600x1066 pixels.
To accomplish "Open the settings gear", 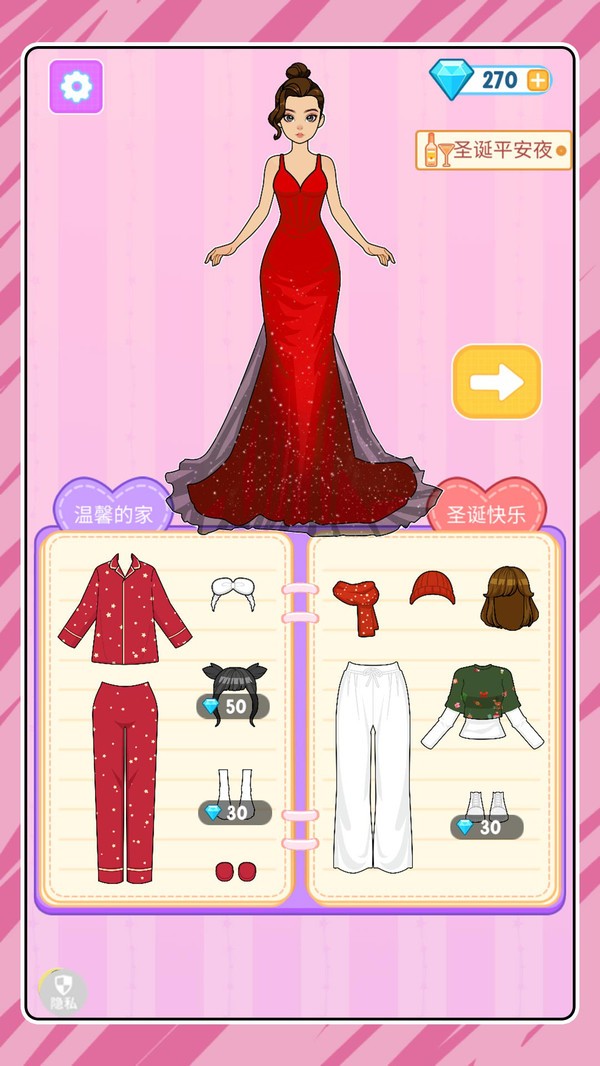I will point(76,87).
